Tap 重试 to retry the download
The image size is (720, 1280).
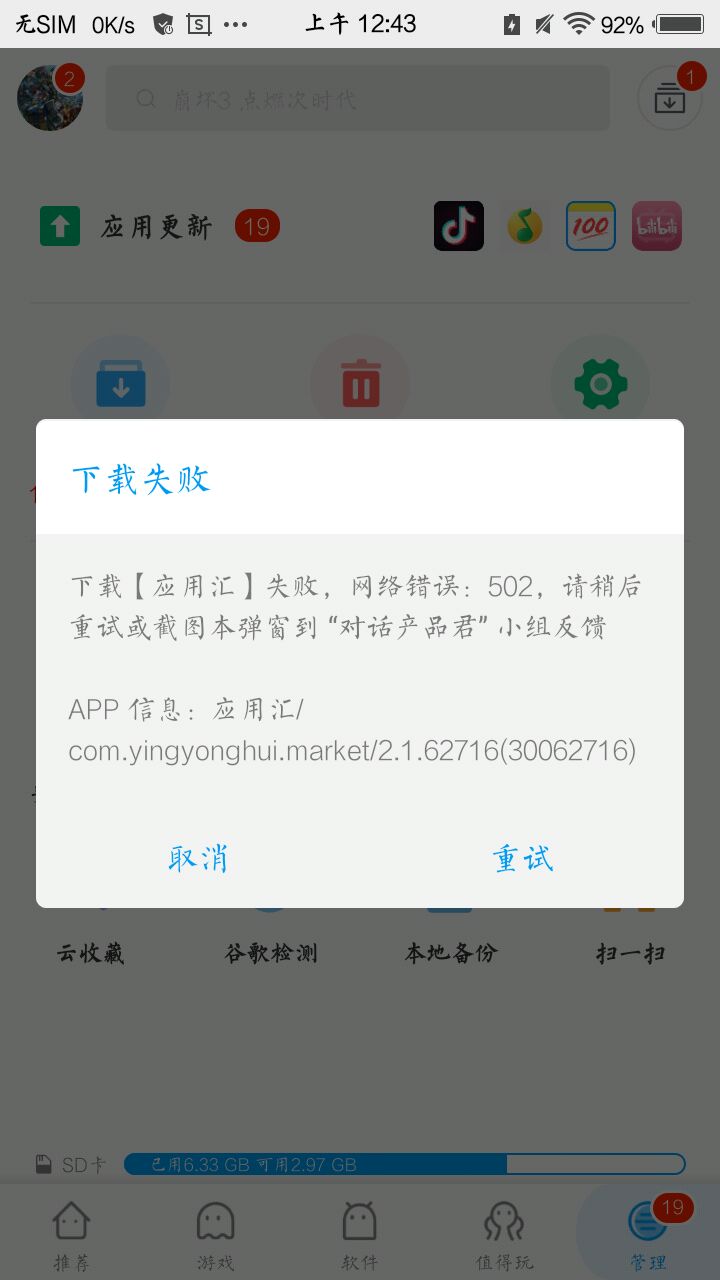click(x=522, y=858)
